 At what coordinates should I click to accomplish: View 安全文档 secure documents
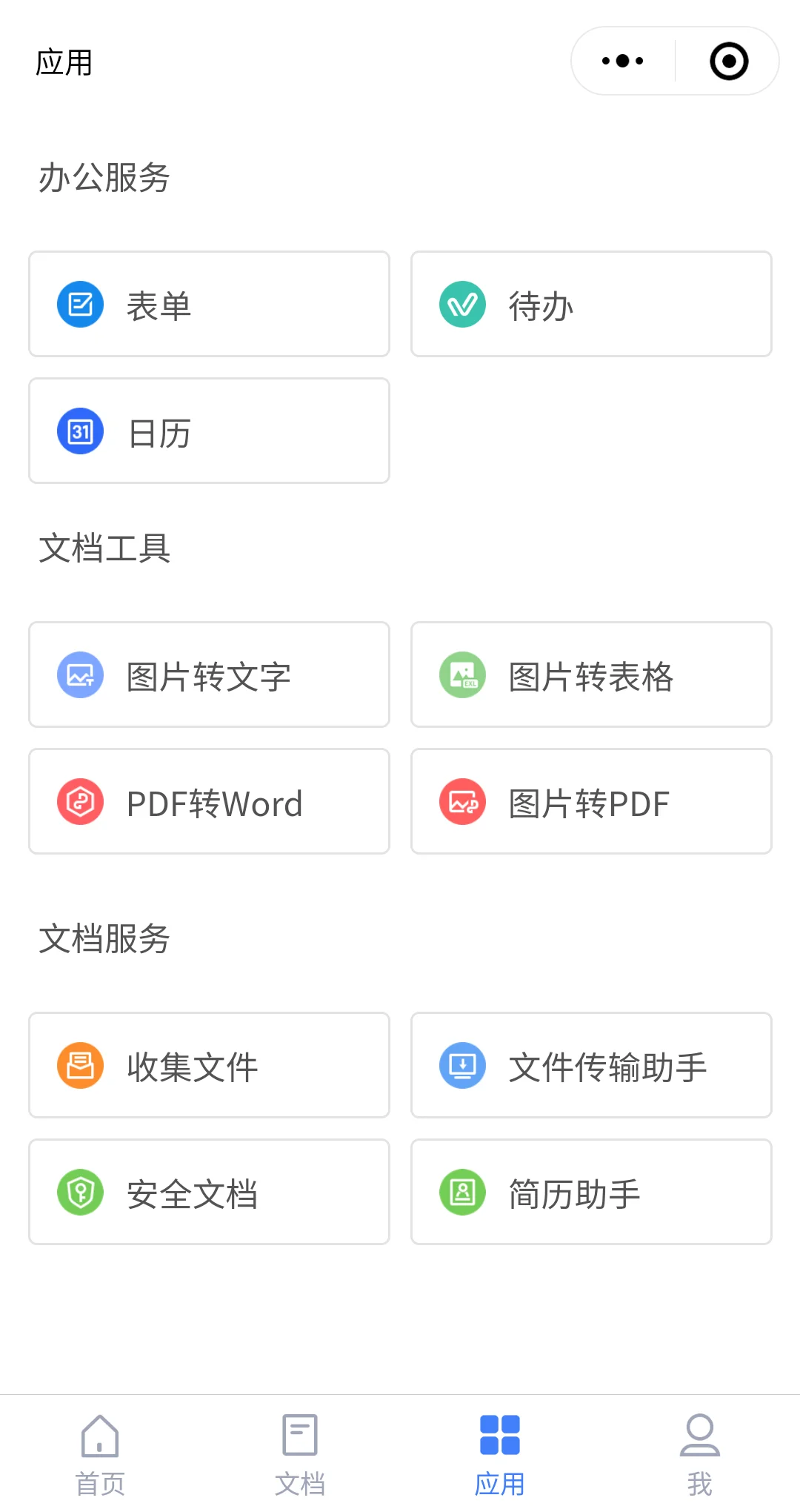tap(209, 1192)
